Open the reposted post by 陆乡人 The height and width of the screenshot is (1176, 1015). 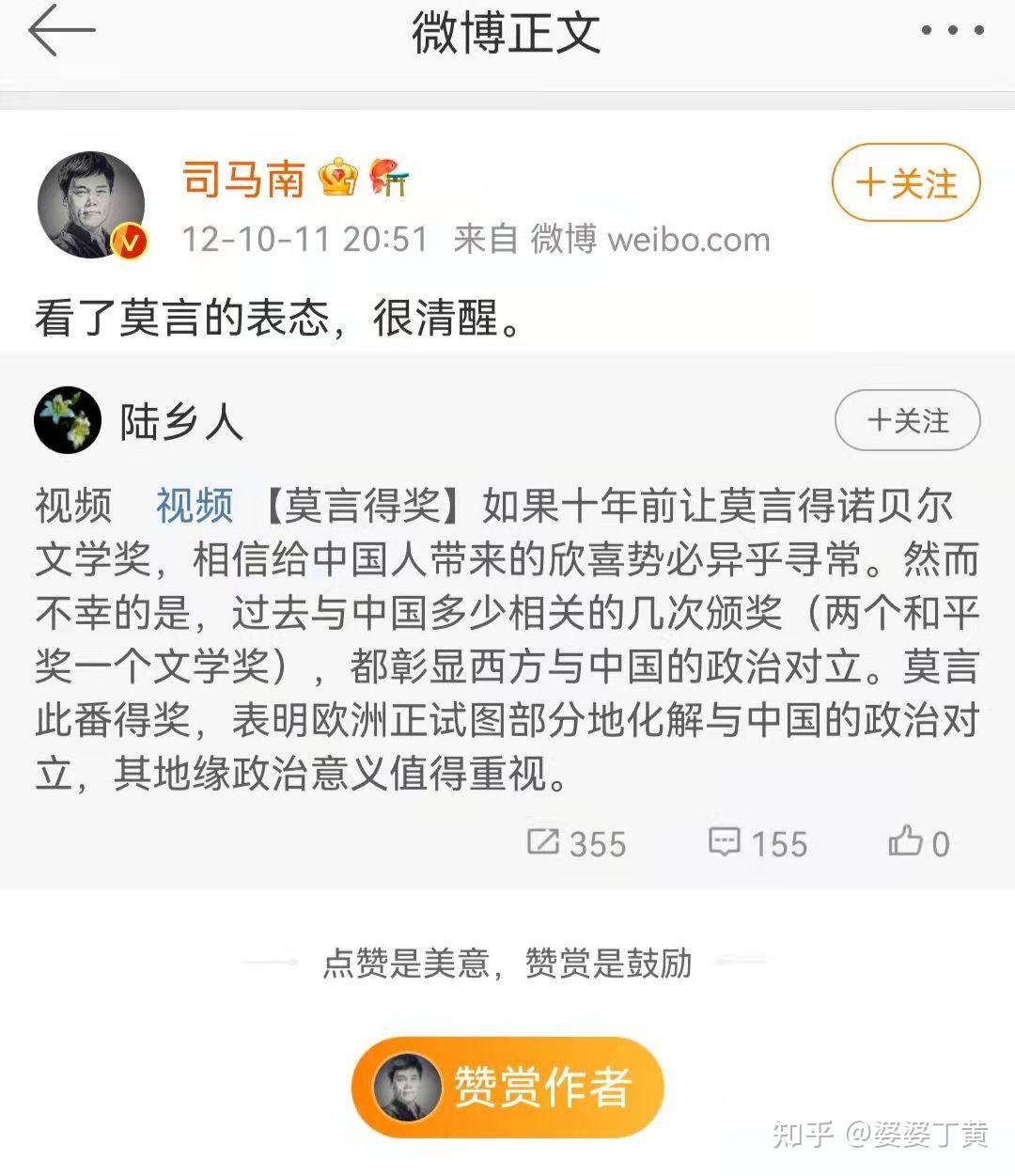(x=507, y=639)
